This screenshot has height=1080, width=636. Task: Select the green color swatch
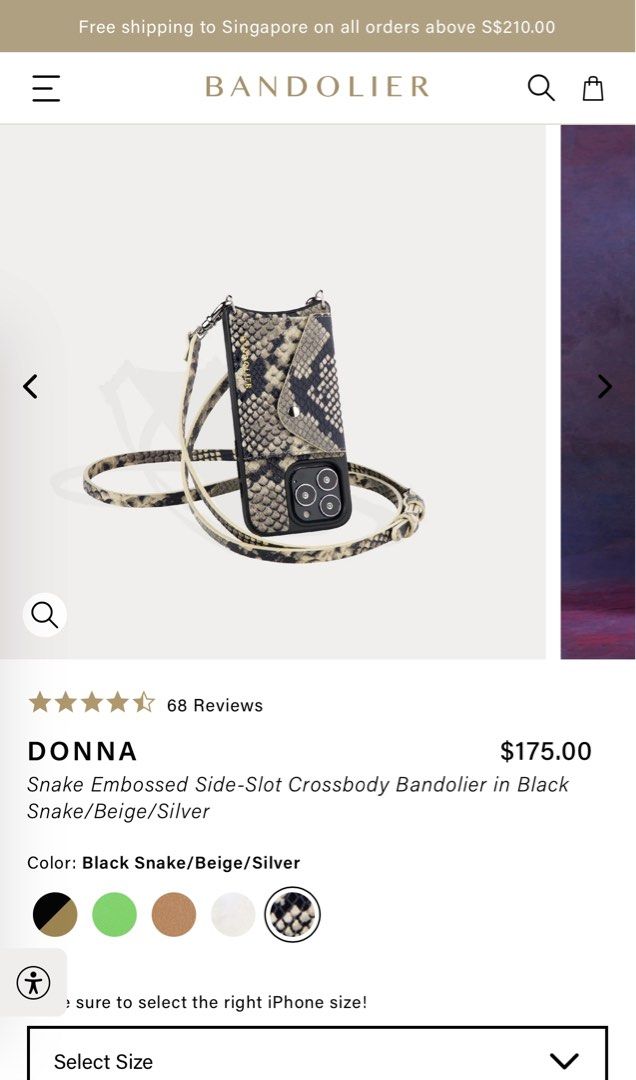pyautogui.click(x=114, y=914)
